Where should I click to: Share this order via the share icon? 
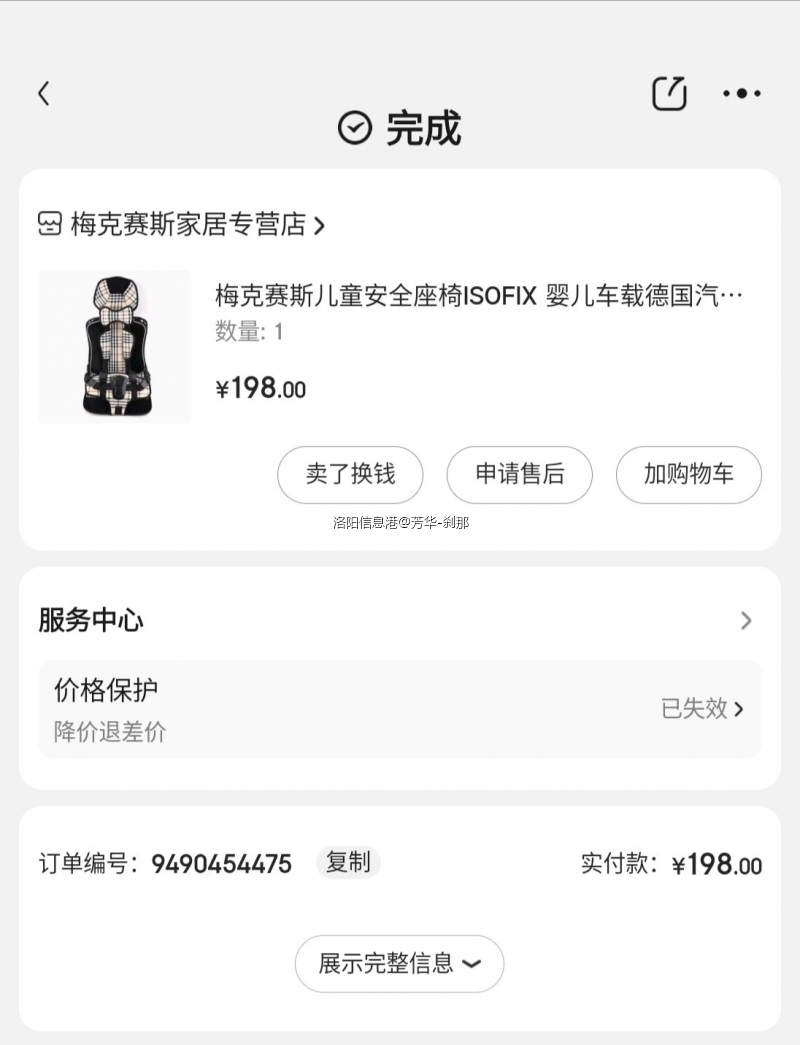coord(669,93)
